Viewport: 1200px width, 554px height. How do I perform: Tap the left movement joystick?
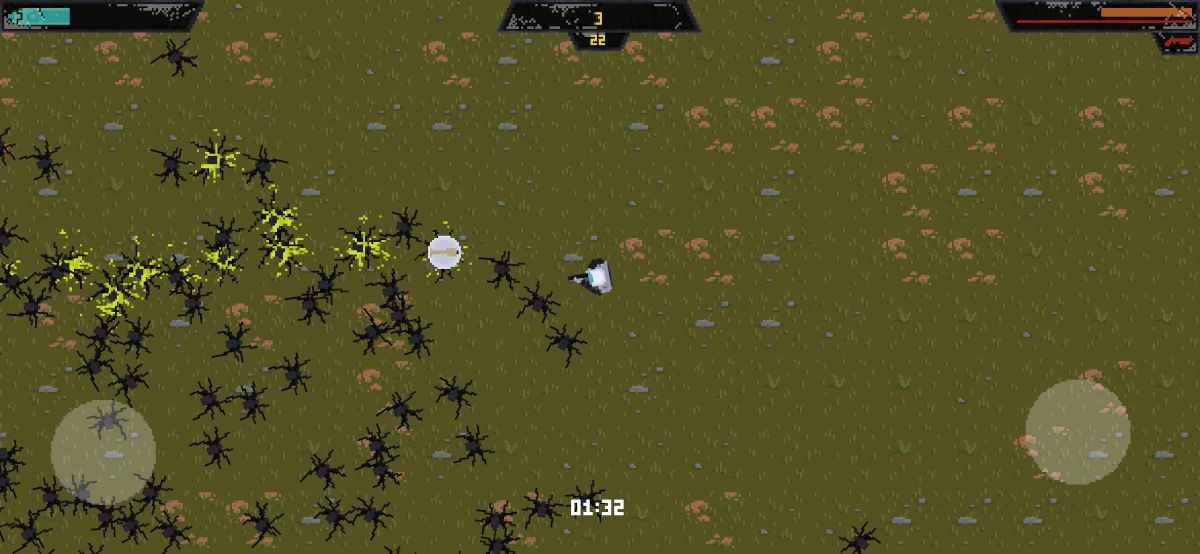coord(103,452)
